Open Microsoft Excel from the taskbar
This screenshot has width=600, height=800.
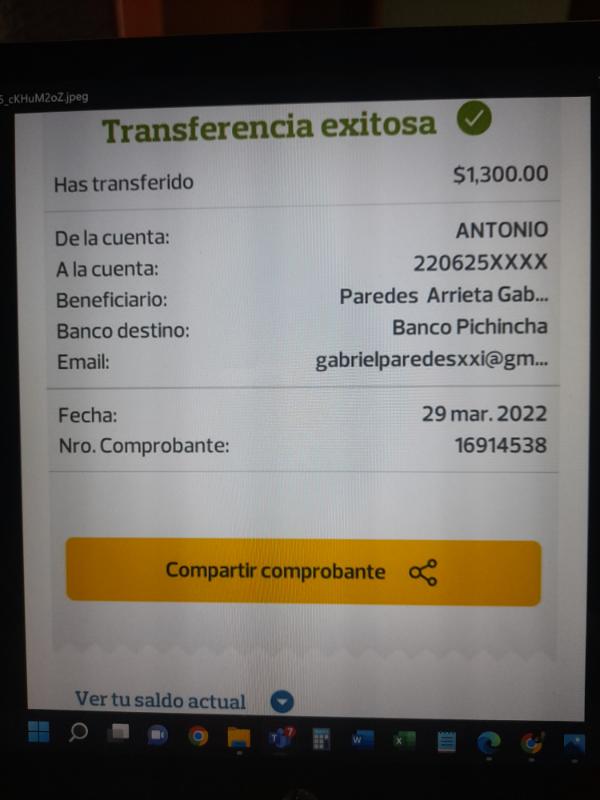click(x=403, y=740)
